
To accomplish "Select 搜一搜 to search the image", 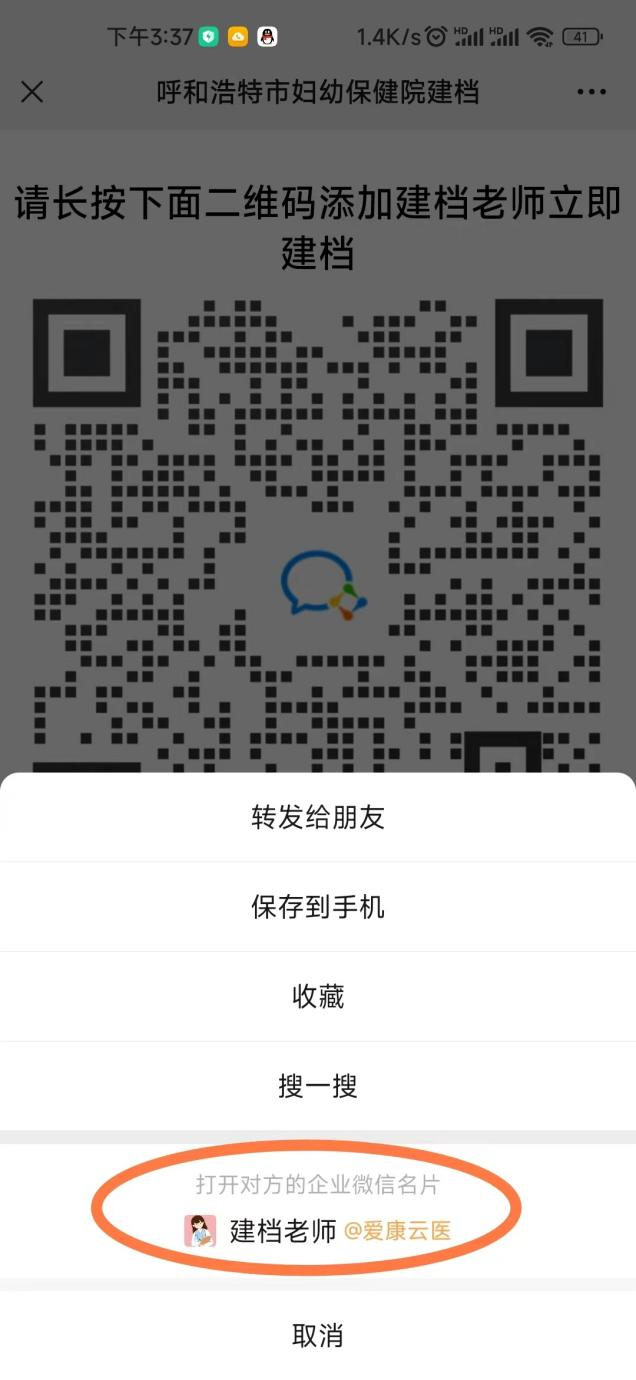I will click(318, 1086).
